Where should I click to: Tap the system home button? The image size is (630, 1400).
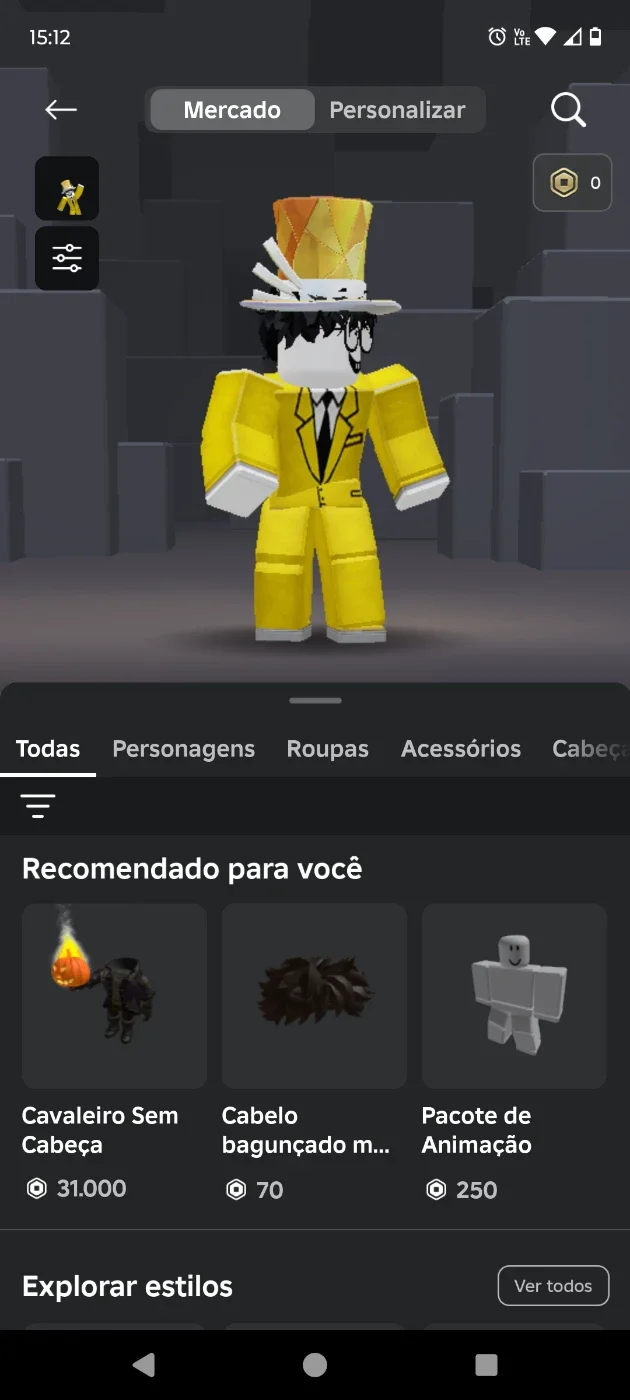pyautogui.click(x=315, y=1365)
